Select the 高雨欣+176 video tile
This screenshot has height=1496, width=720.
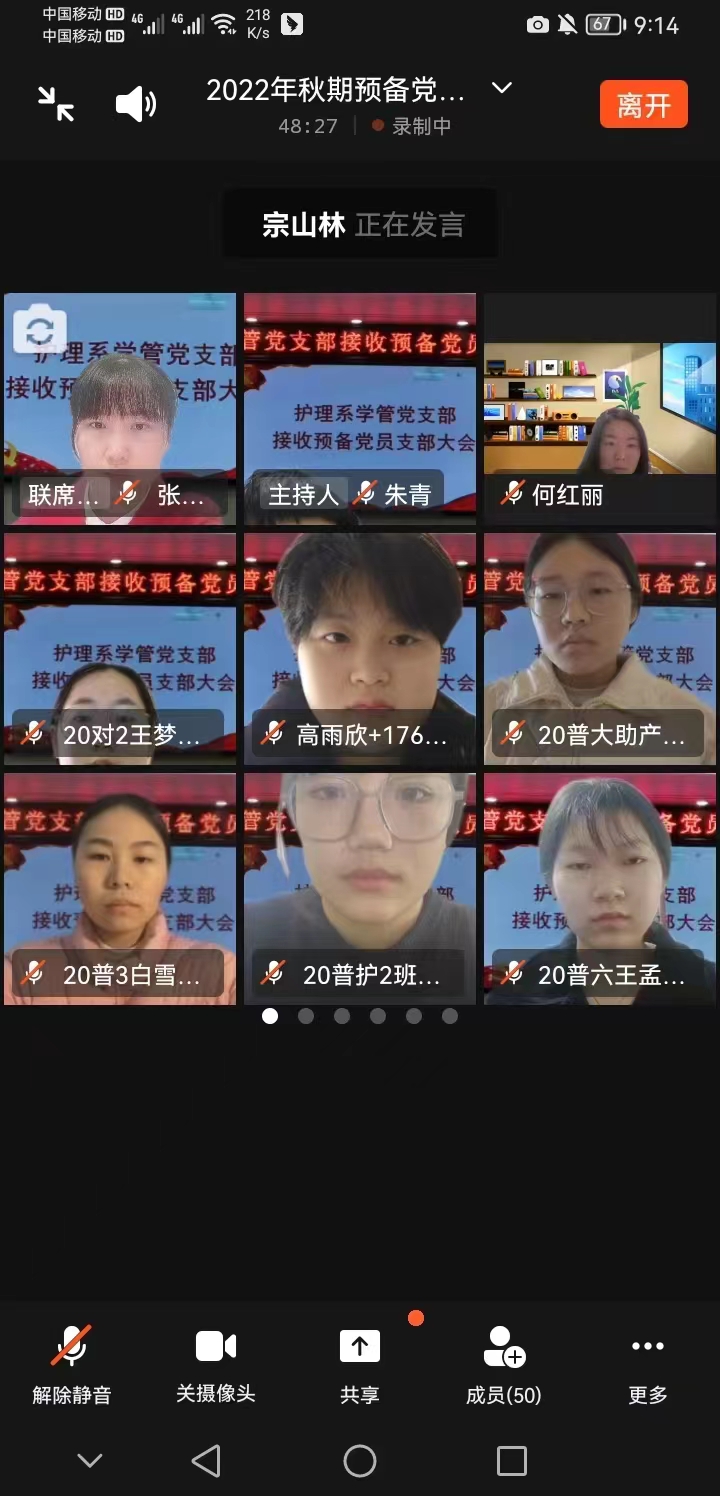pyautogui.click(x=360, y=649)
